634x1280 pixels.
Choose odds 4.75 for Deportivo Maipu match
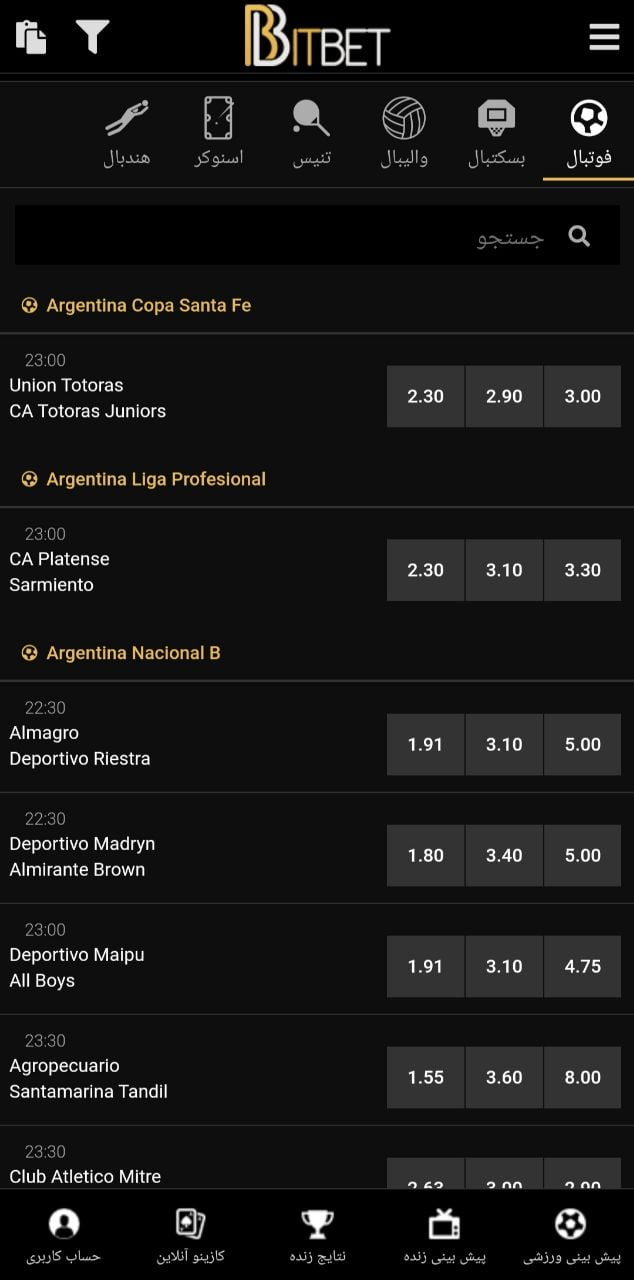coord(582,966)
